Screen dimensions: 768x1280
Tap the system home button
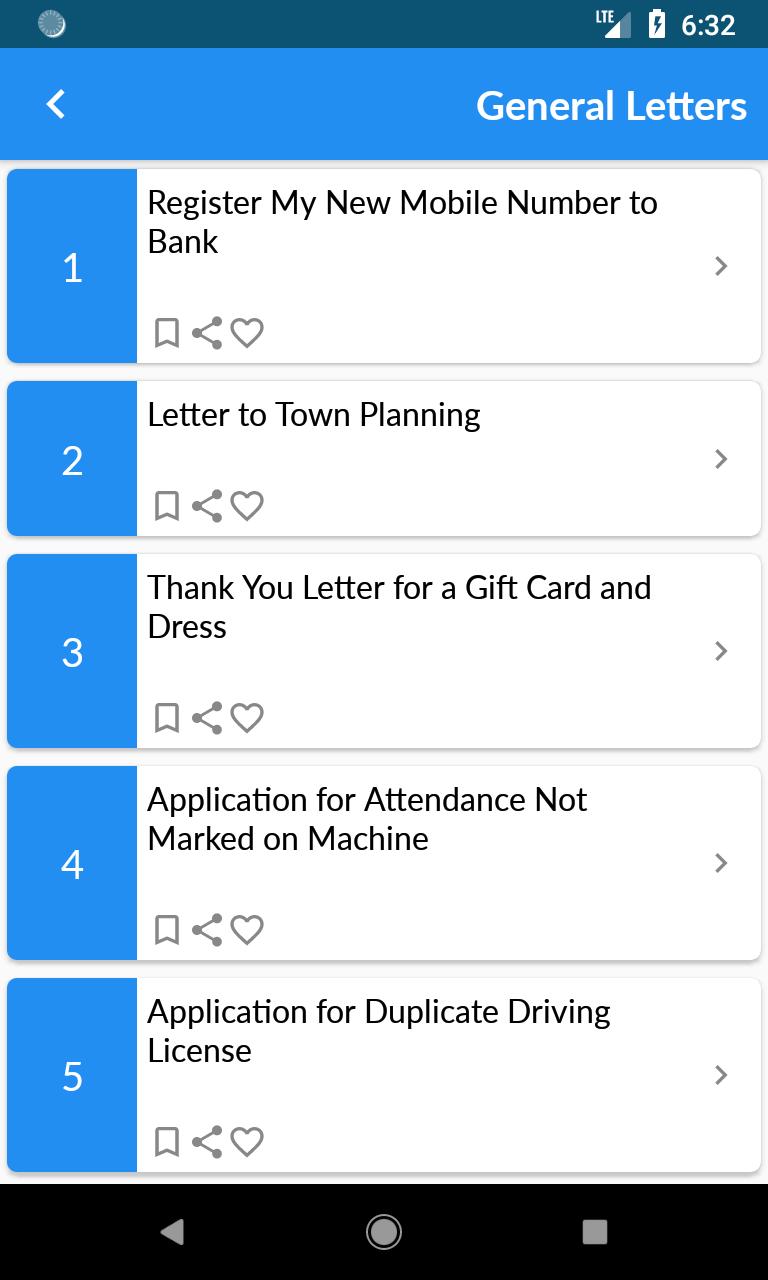(384, 1232)
